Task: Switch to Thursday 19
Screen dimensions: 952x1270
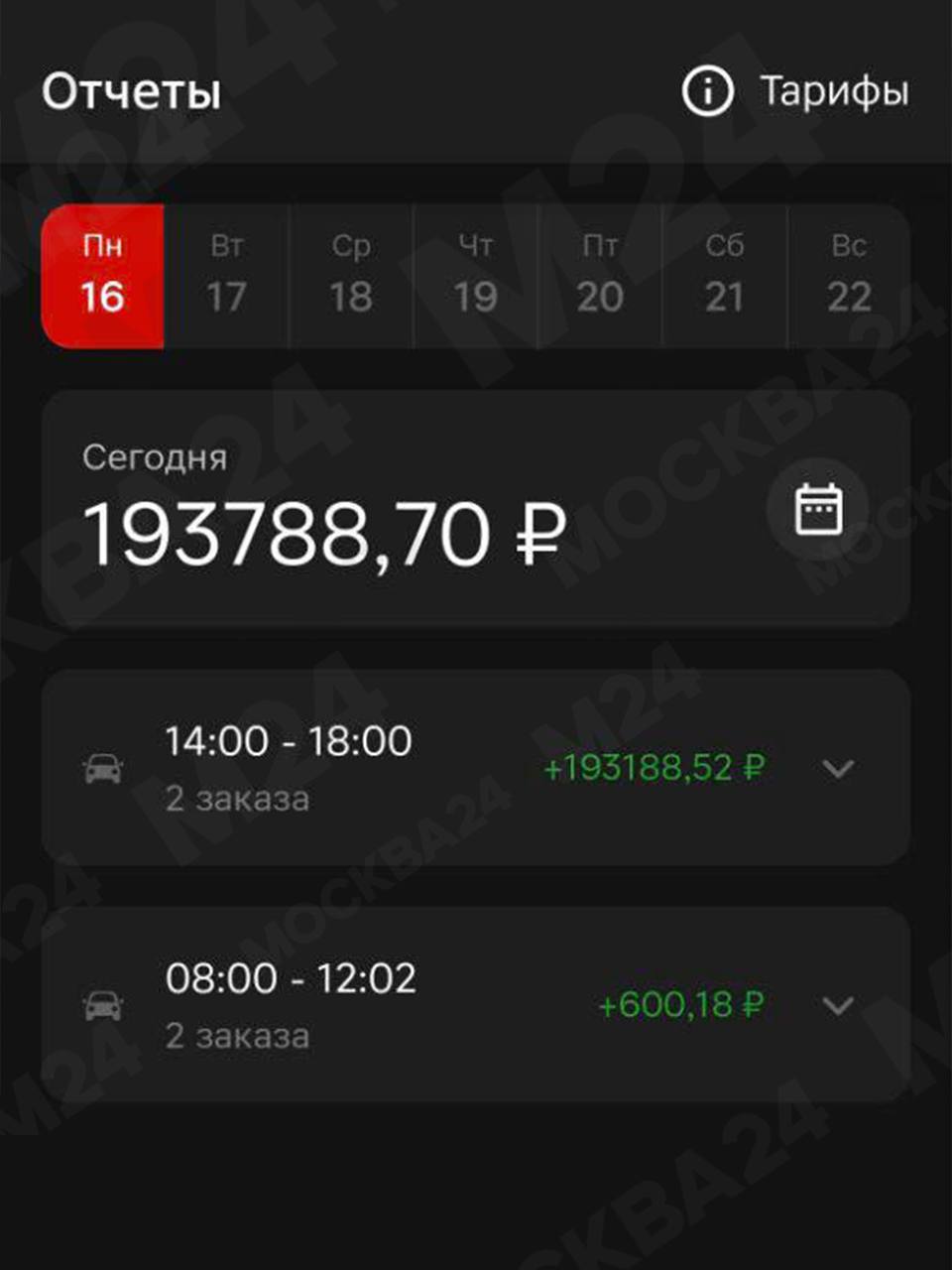Action: click(476, 276)
